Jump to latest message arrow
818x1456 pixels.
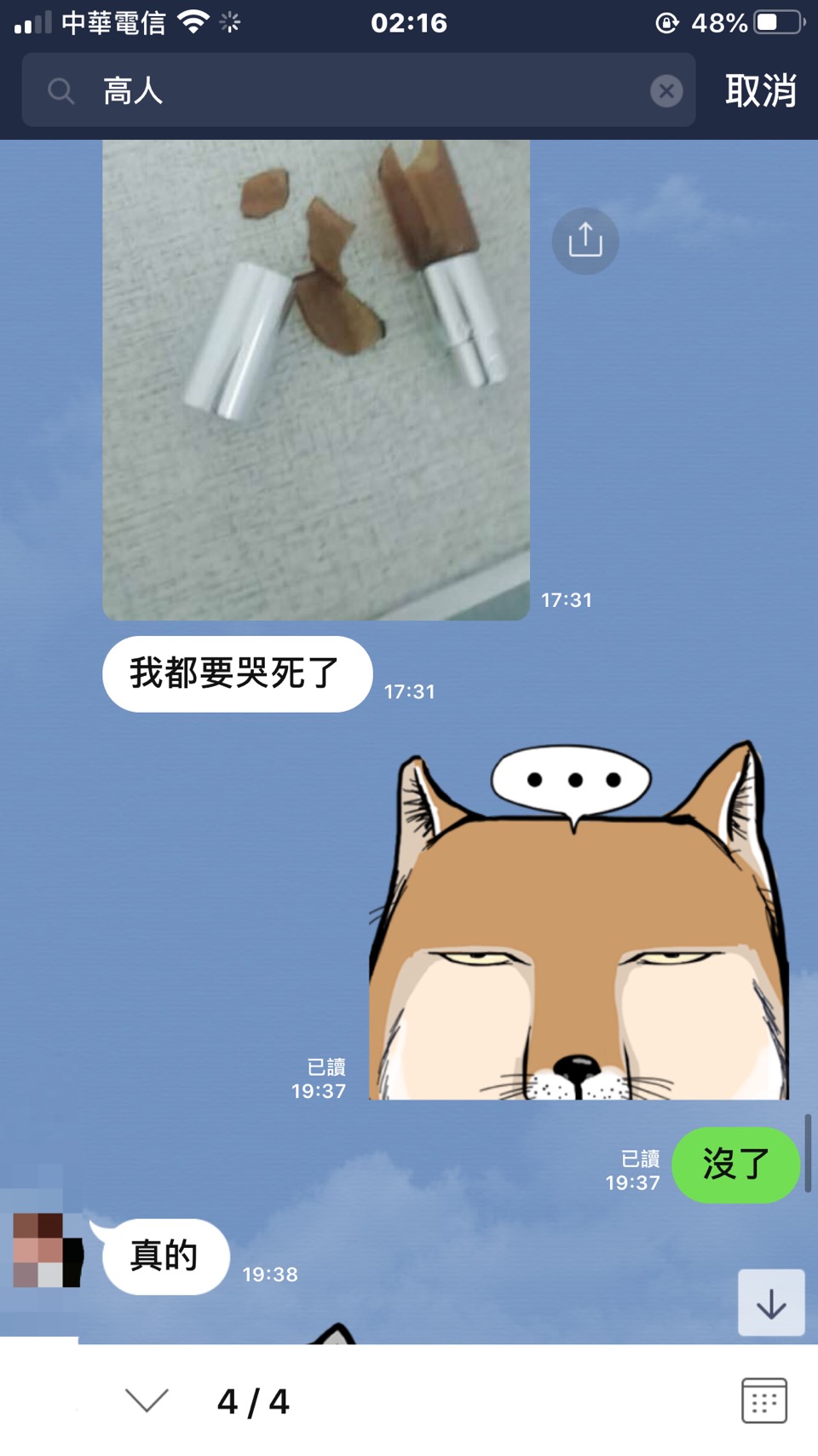click(x=771, y=1303)
